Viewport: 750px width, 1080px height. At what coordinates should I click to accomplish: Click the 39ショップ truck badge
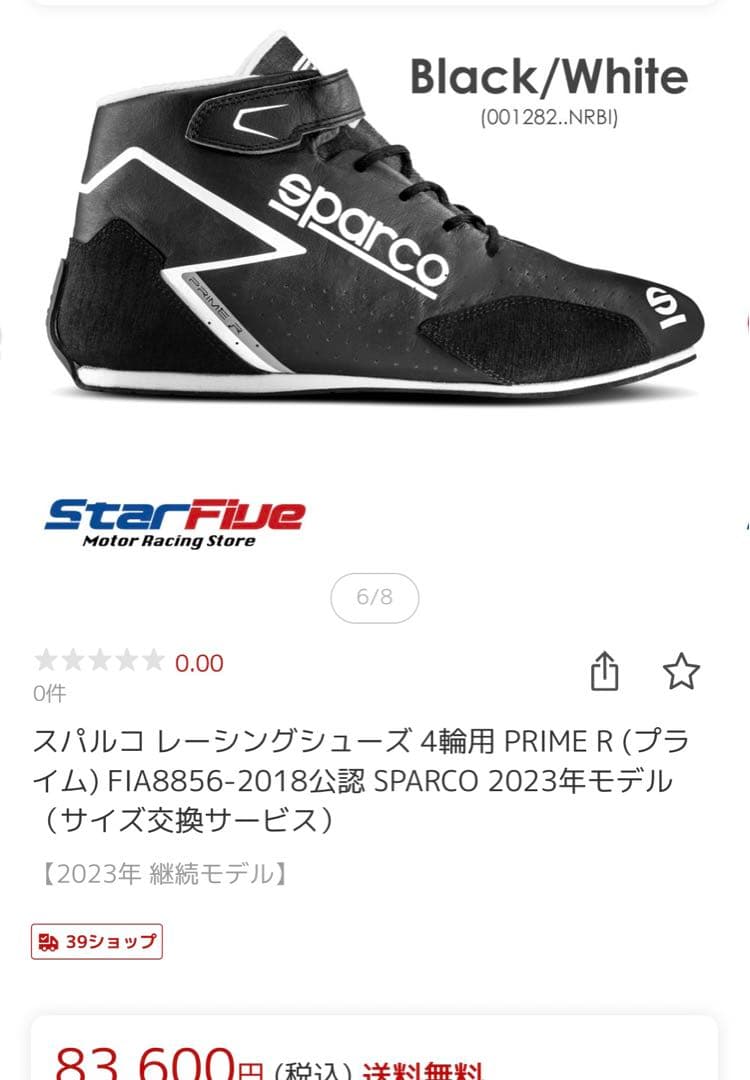(x=95, y=939)
